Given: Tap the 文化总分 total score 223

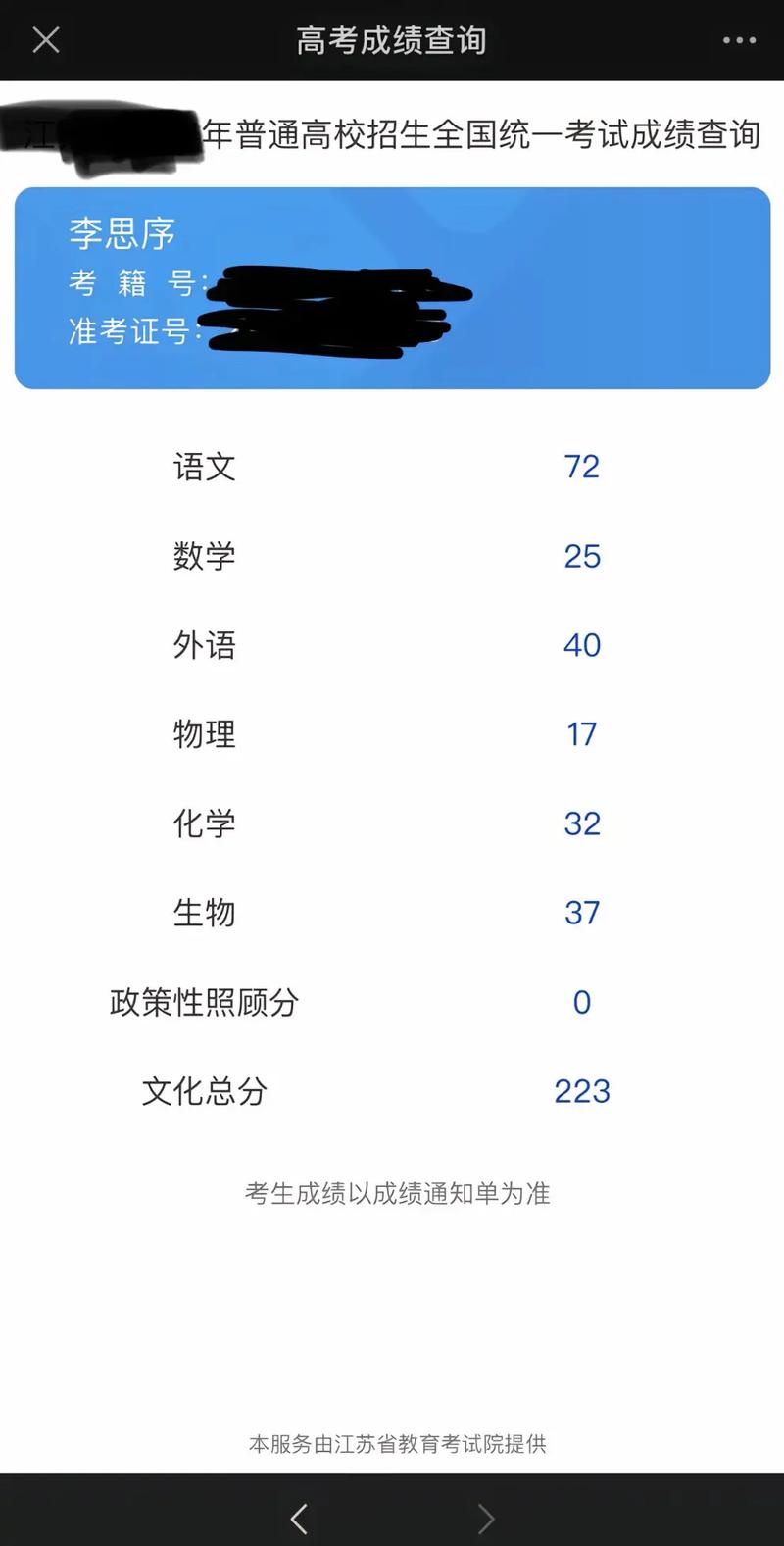Looking at the screenshot, I should pos(582,1091).
